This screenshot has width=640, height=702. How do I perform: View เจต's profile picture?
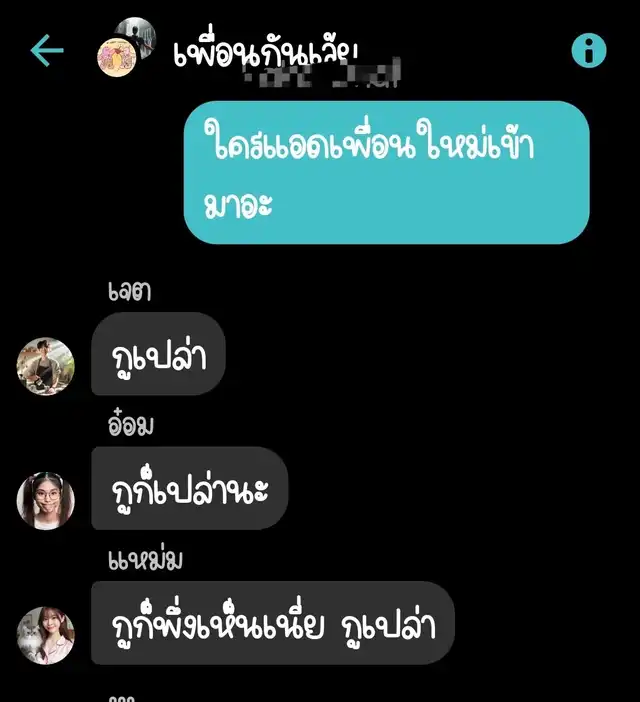tap(46, 364)
